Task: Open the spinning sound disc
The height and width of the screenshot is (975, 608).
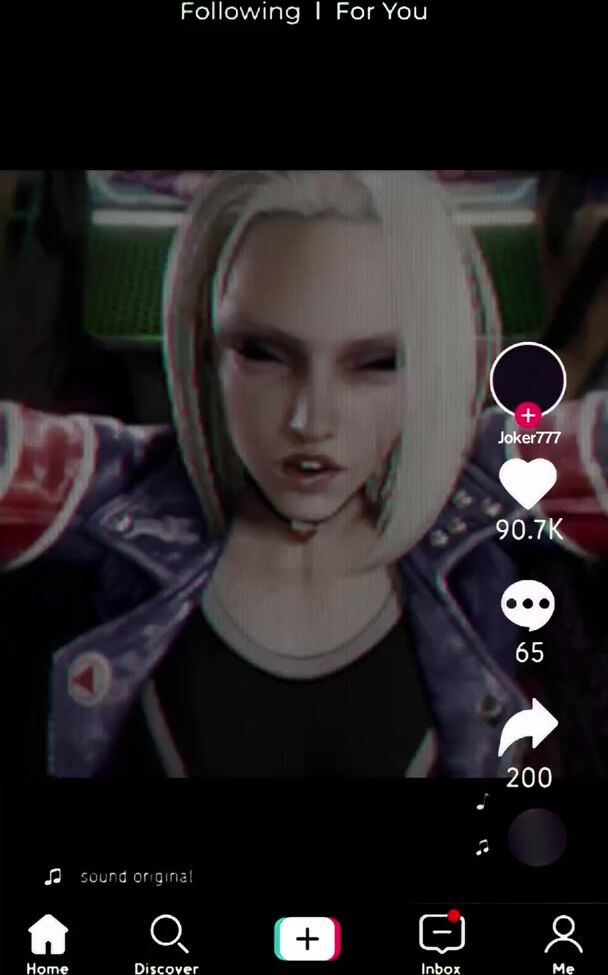Action: pyautogui.click(x=537, y=838)
